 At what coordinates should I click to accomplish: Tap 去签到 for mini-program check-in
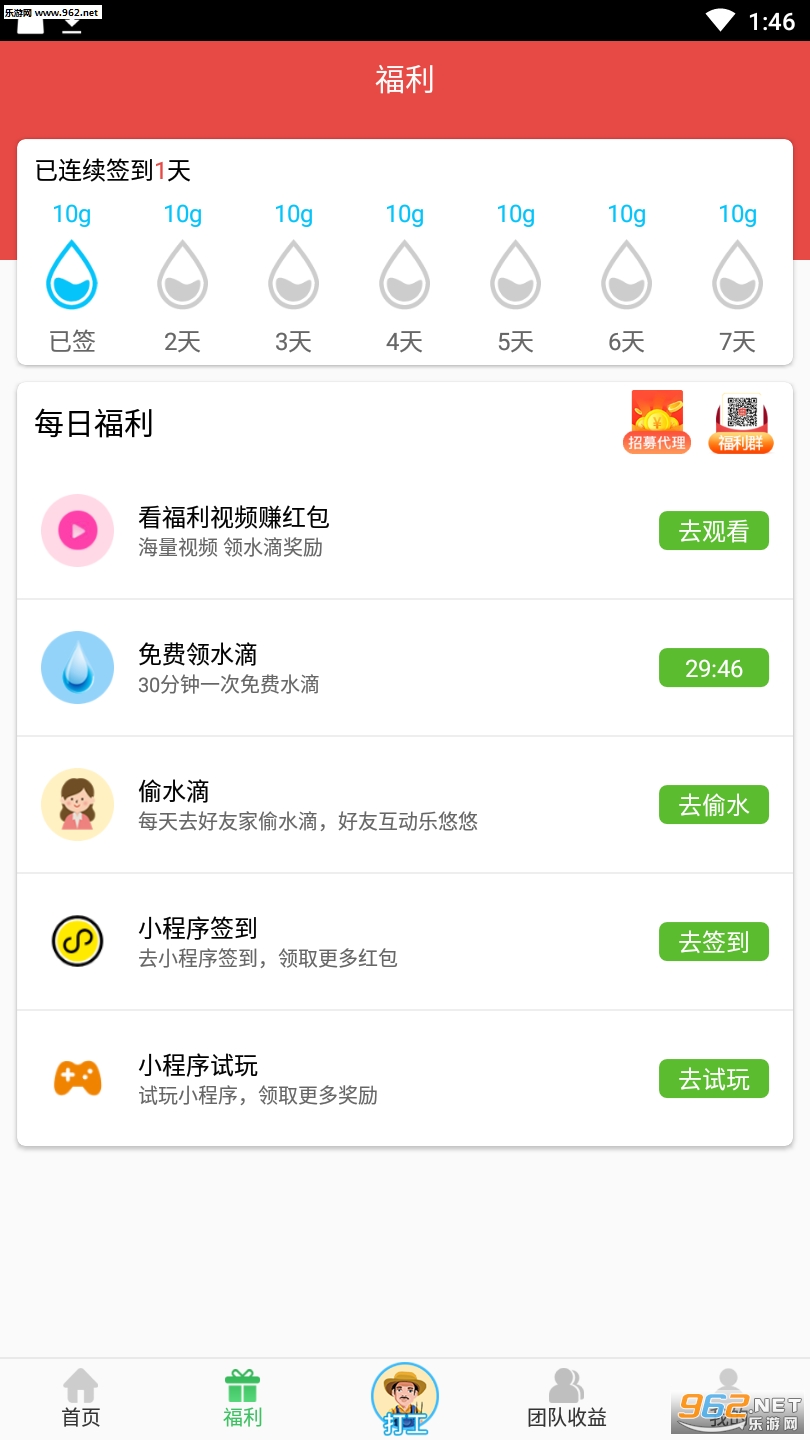713,942
